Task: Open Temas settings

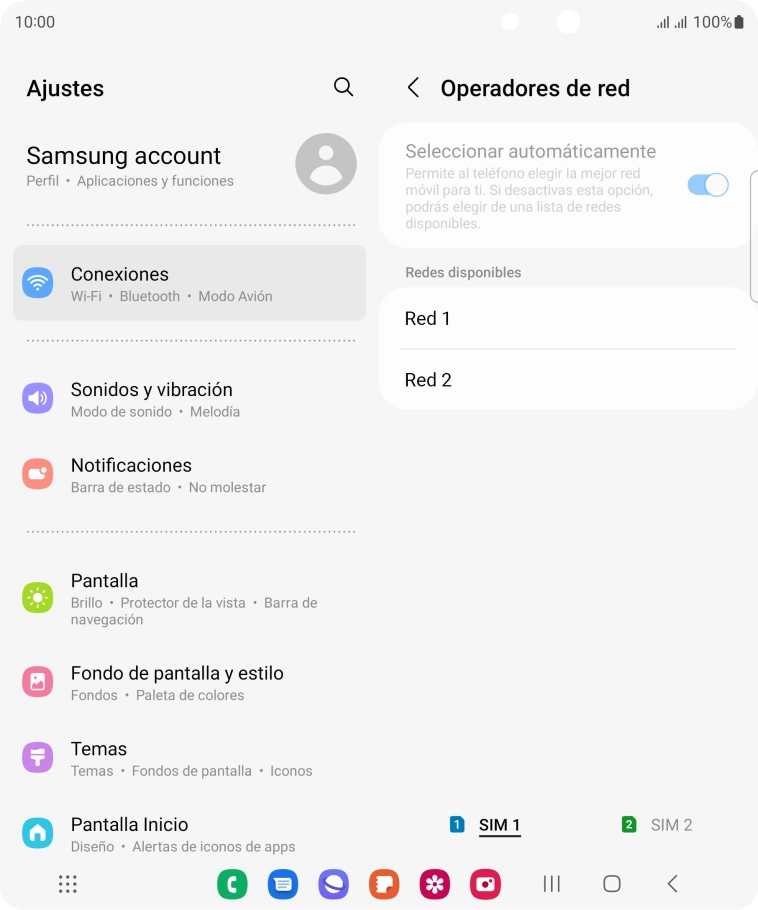Action: (189, 759)
